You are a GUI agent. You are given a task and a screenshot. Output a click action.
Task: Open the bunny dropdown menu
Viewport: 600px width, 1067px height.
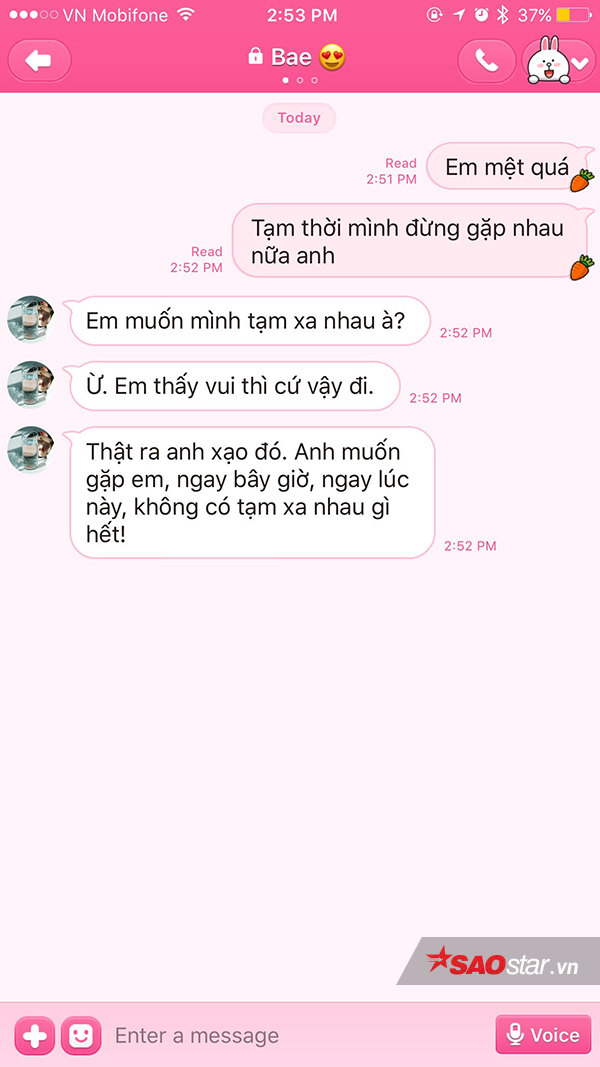559,61
